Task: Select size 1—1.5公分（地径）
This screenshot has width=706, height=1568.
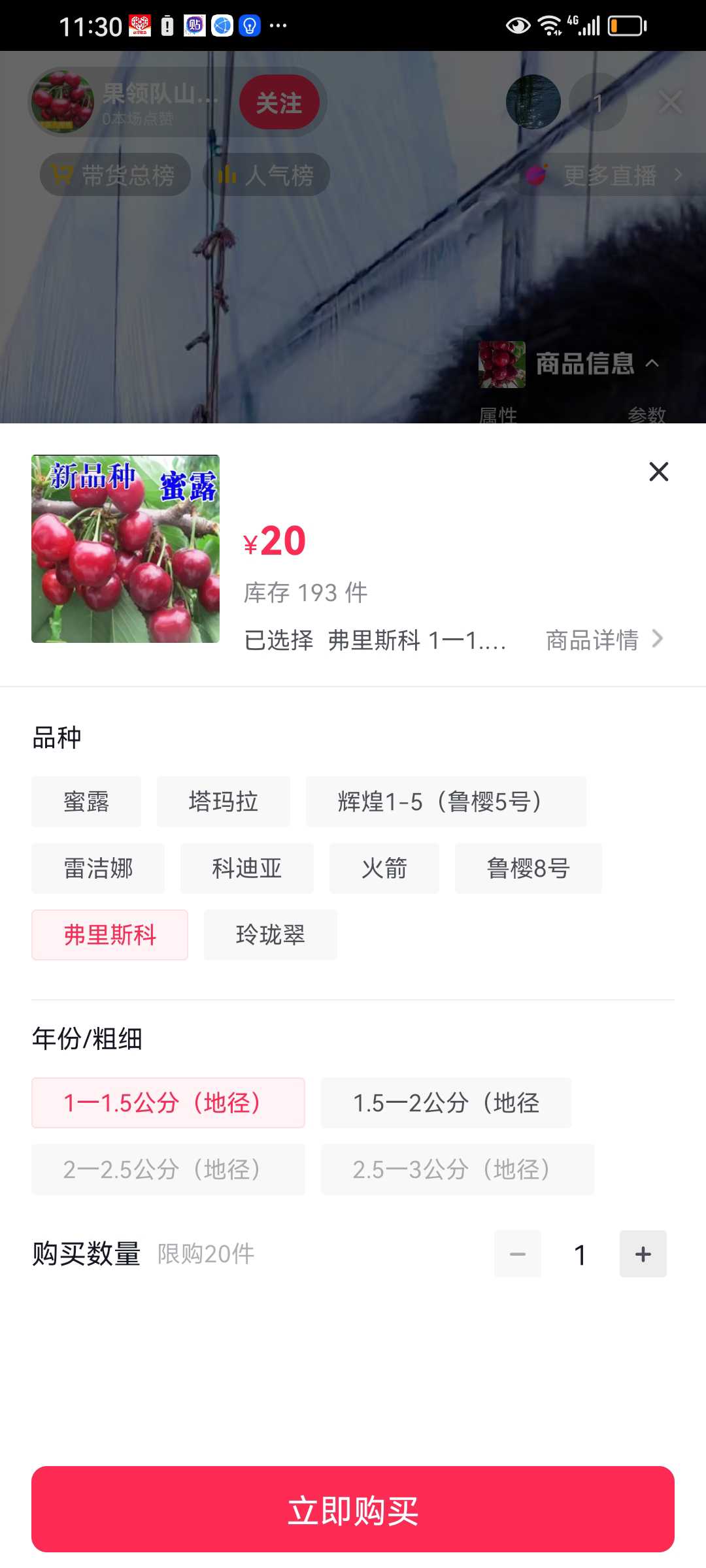Action: point(168,1103)
